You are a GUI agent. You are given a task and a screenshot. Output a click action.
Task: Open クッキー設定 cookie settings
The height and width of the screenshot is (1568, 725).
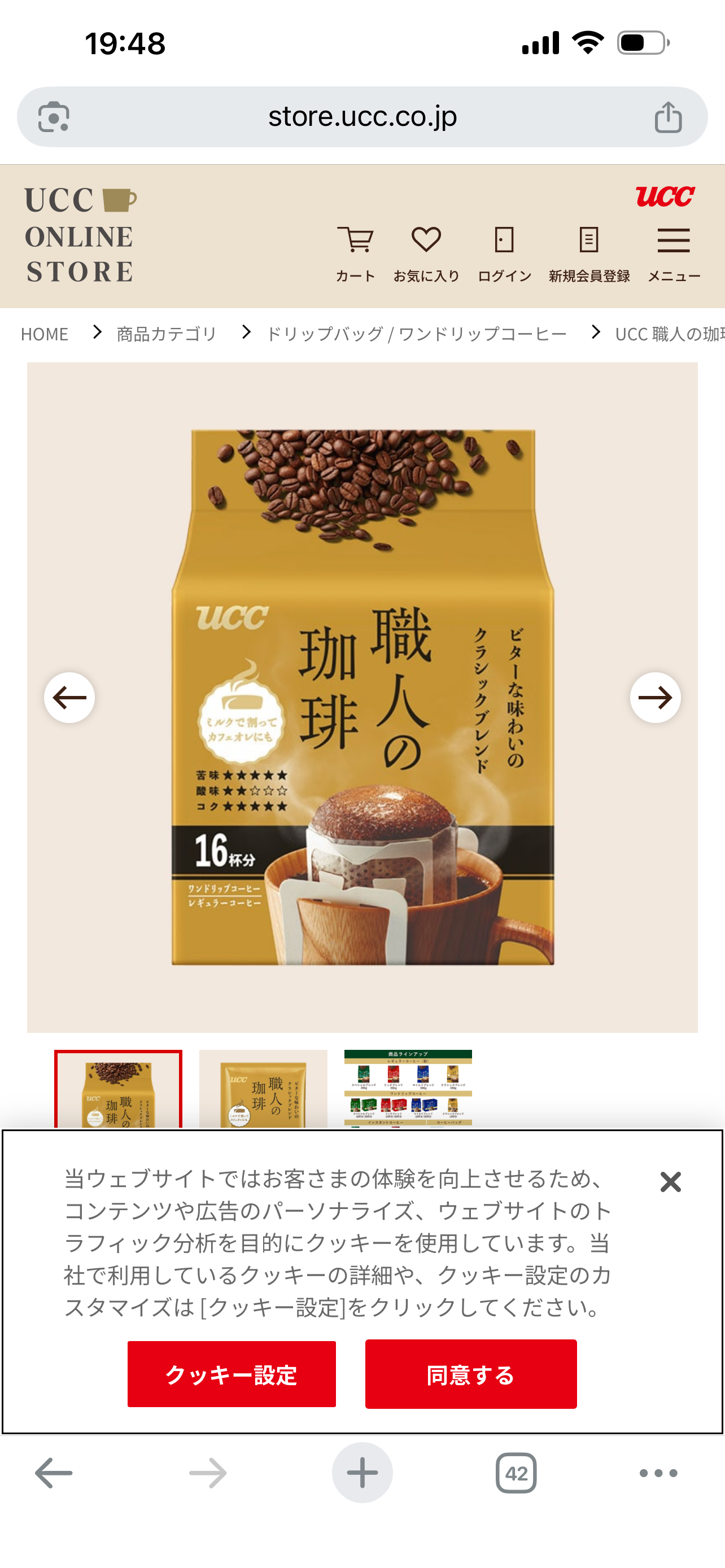click(x=232, y=1374)
